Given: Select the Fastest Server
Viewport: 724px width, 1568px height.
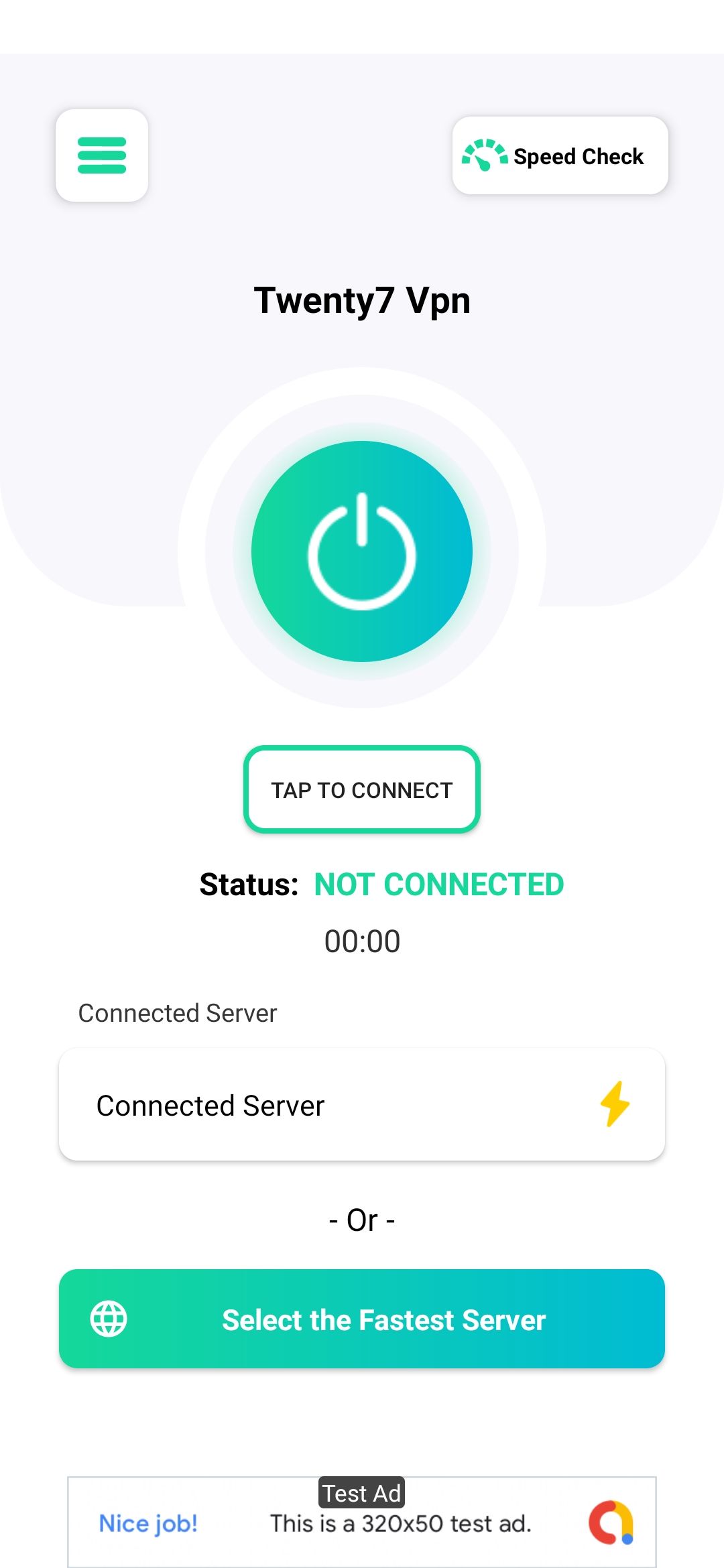Looking at the screenshot, I should (x=362, y=1319).
